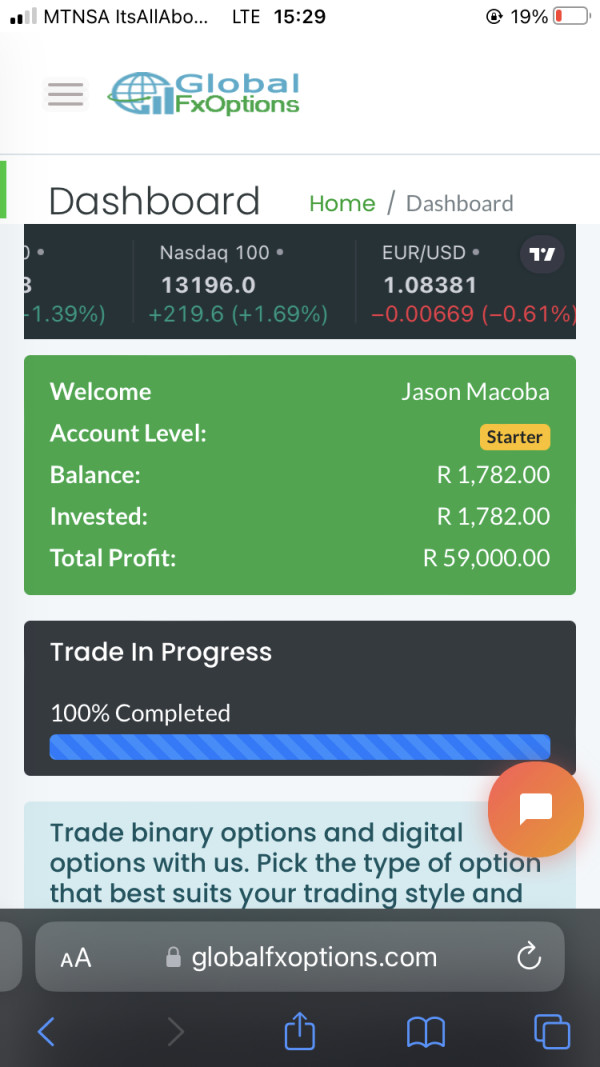The height and width of the screenshot is (1067, 600).
Task: Open Safari bookmarks
Action: pyautogui.click(x=426, y=1032)
